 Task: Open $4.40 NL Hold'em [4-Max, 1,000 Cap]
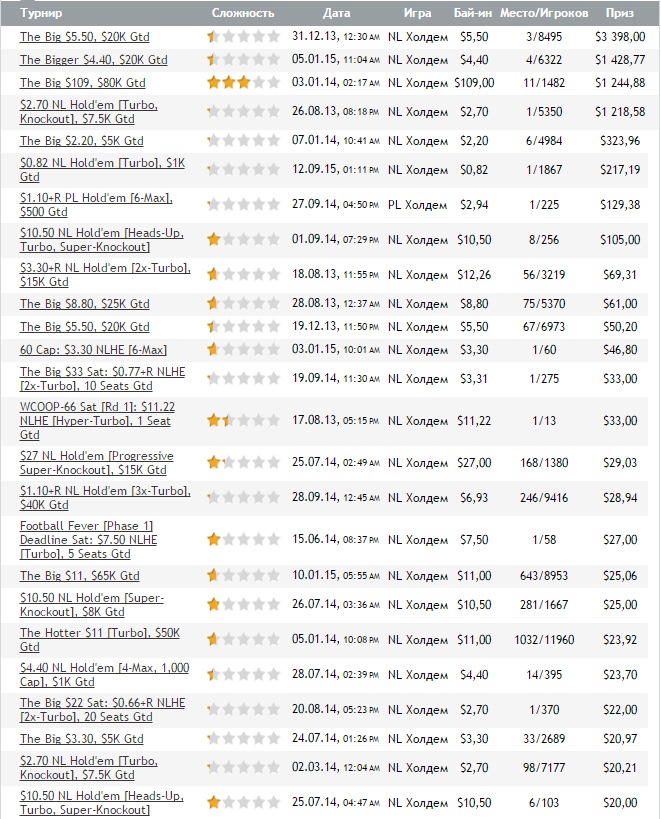coord(103,674)
